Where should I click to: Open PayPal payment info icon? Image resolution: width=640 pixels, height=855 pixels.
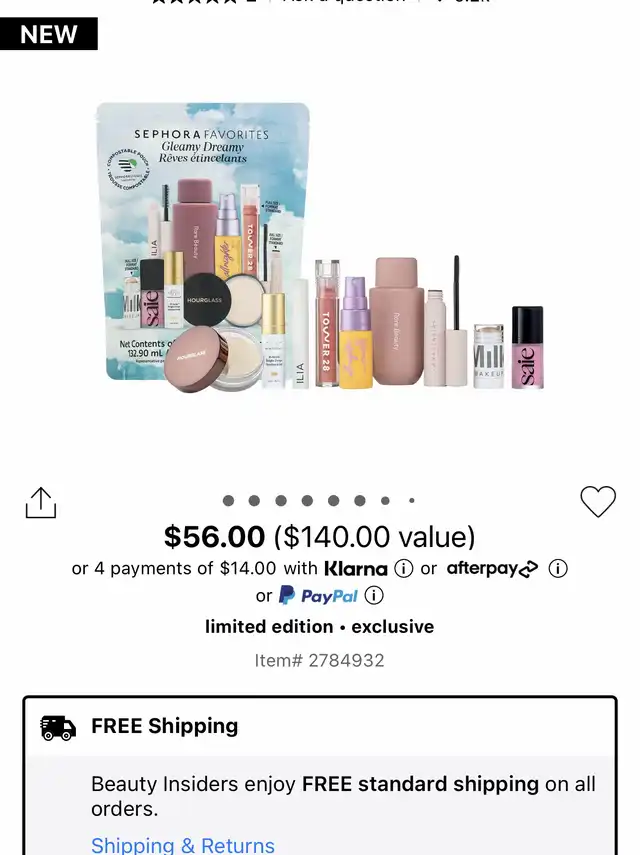coord(373,595)
